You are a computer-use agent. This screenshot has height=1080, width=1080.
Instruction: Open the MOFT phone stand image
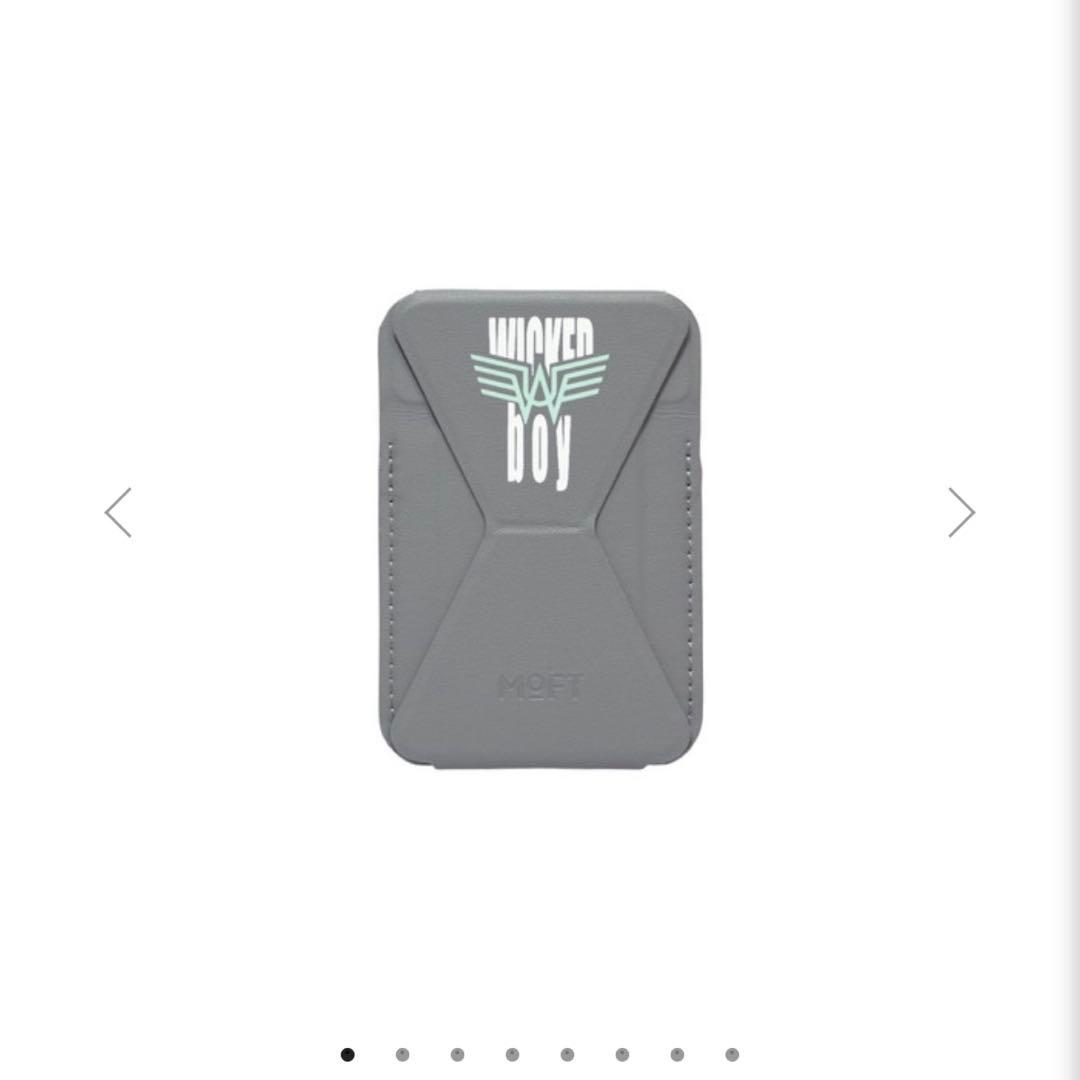(x=540, y=530)
